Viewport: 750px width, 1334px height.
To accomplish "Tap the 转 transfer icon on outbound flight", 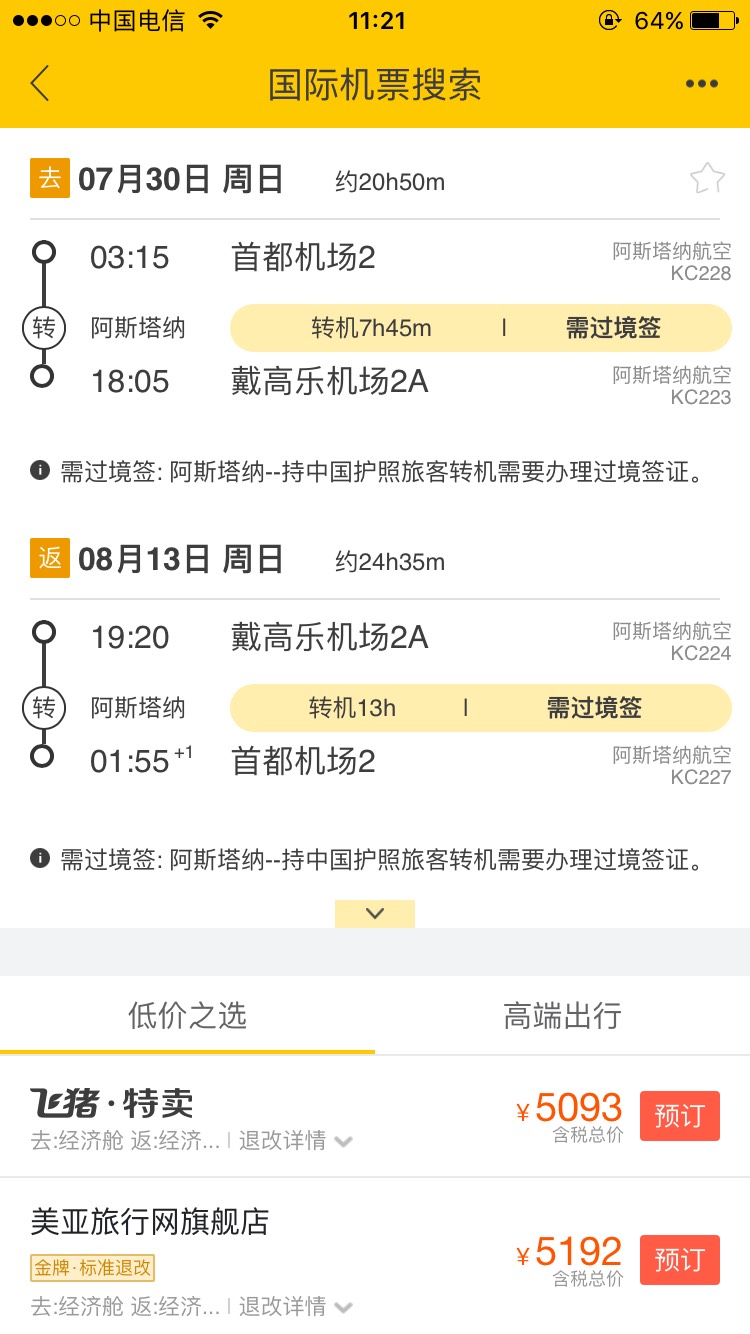I will (x=43, y=328).
